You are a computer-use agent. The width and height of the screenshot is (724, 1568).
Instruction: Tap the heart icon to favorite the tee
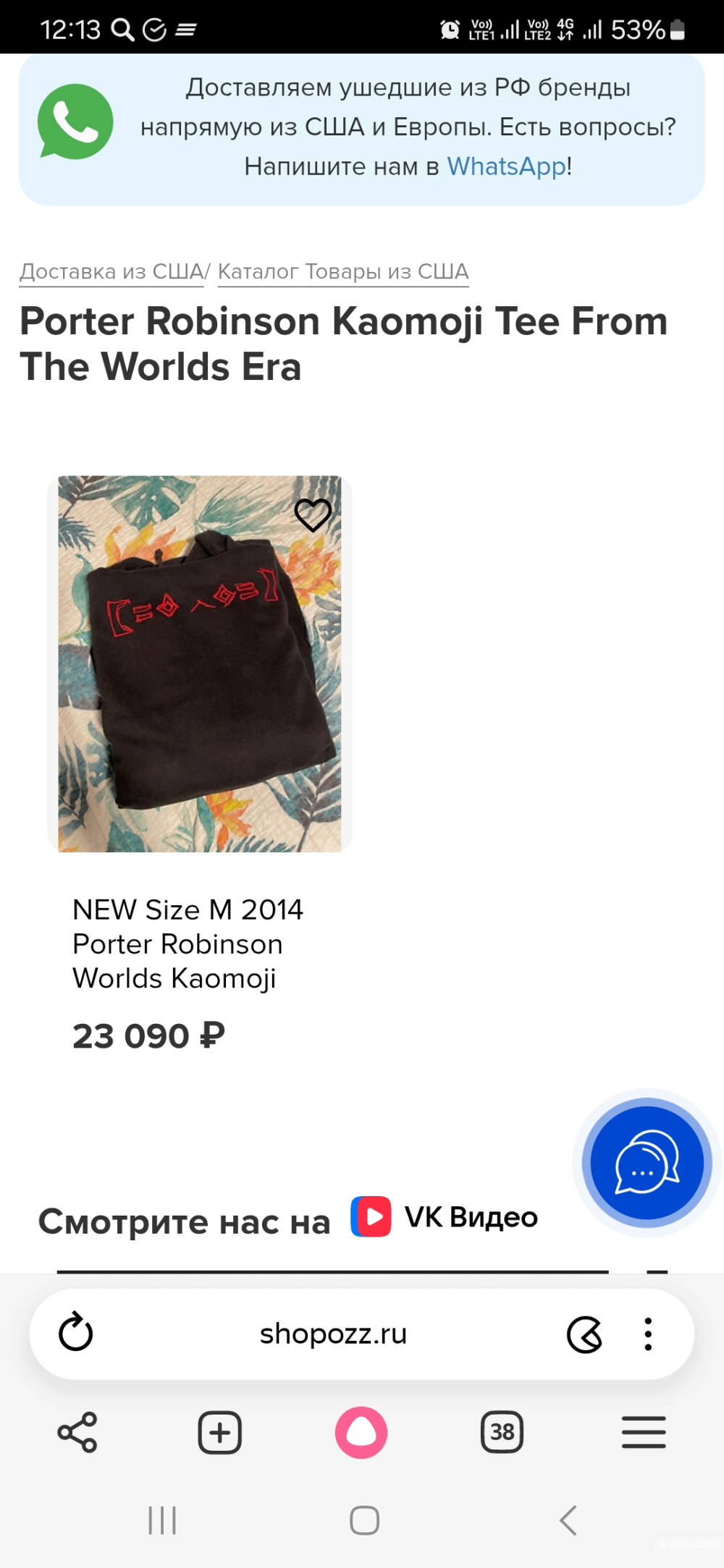tap(312, 514)
